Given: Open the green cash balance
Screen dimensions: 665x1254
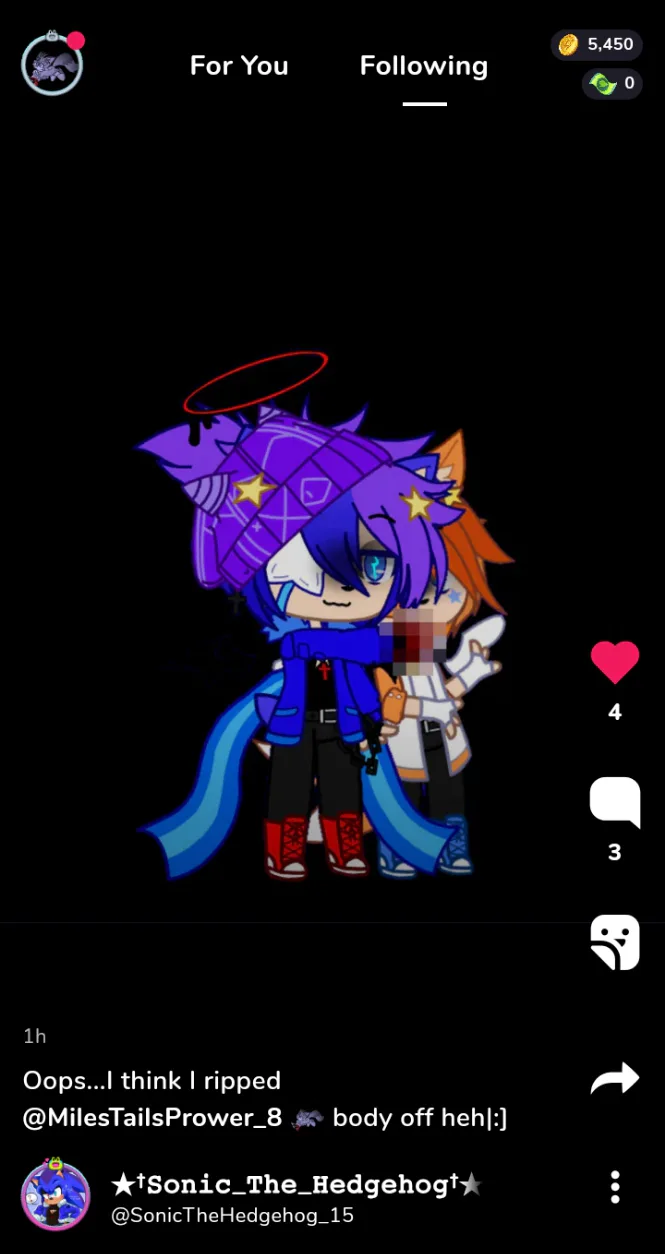Looking at the screenshot, I should point(612,84).
